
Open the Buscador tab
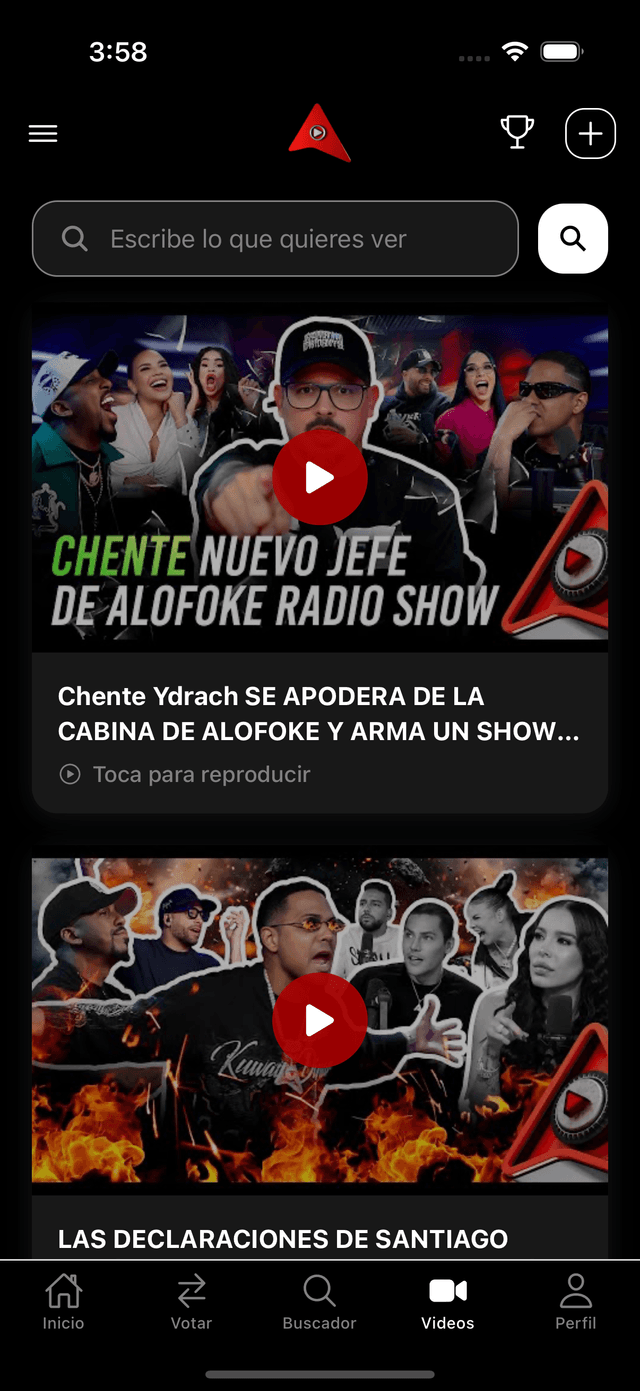tap(319, 1302)
